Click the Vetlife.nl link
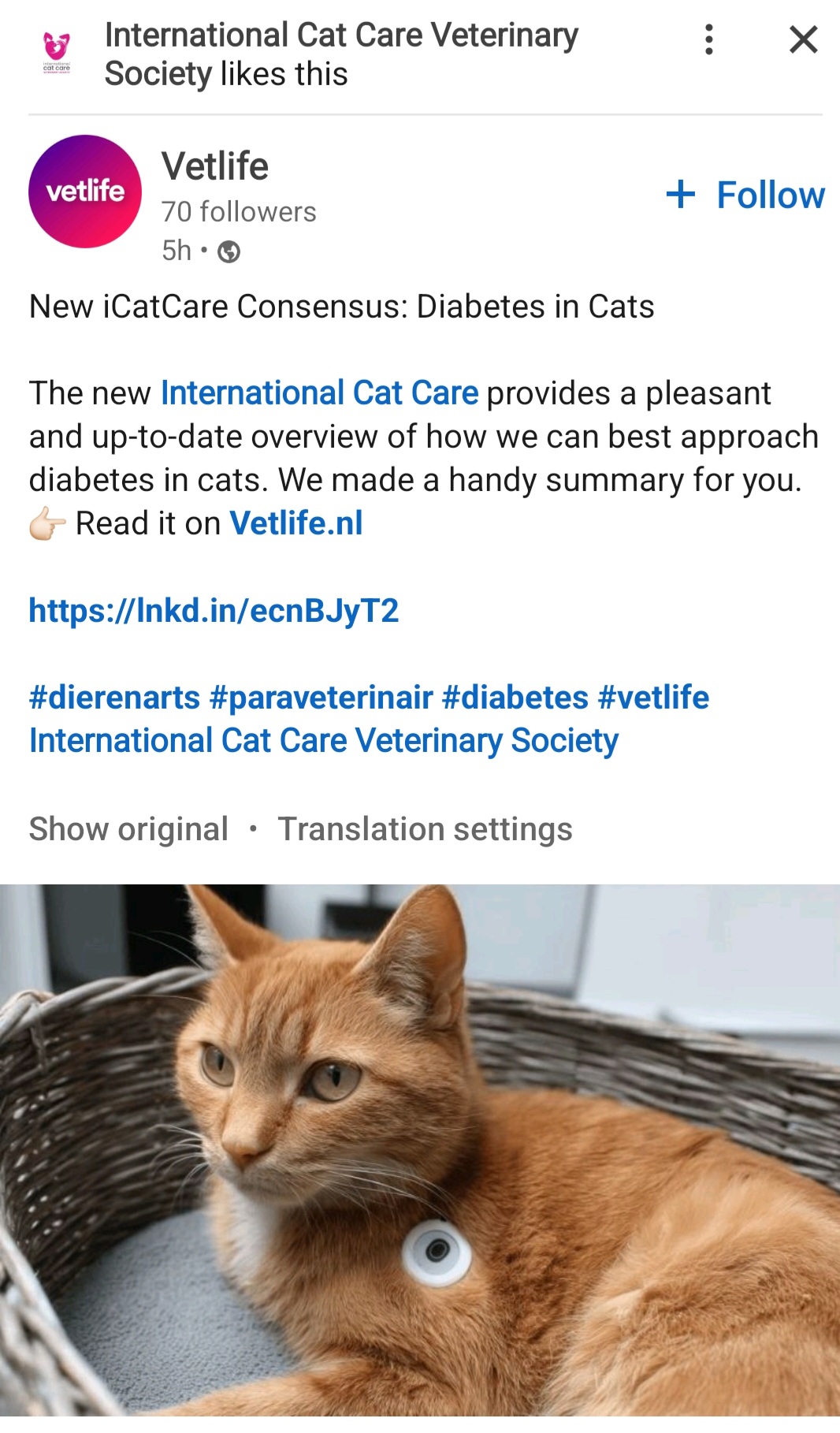 295,523
